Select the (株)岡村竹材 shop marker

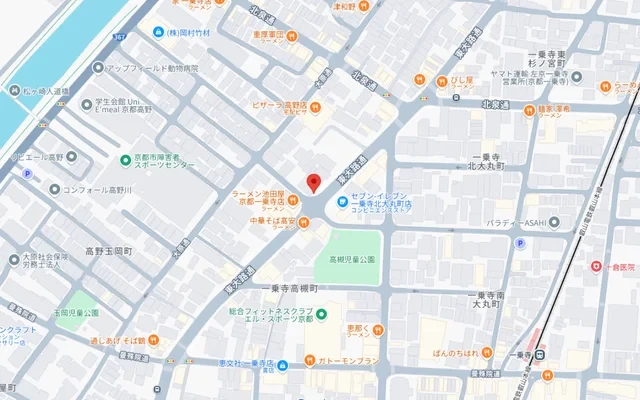[x=159, y=32]
